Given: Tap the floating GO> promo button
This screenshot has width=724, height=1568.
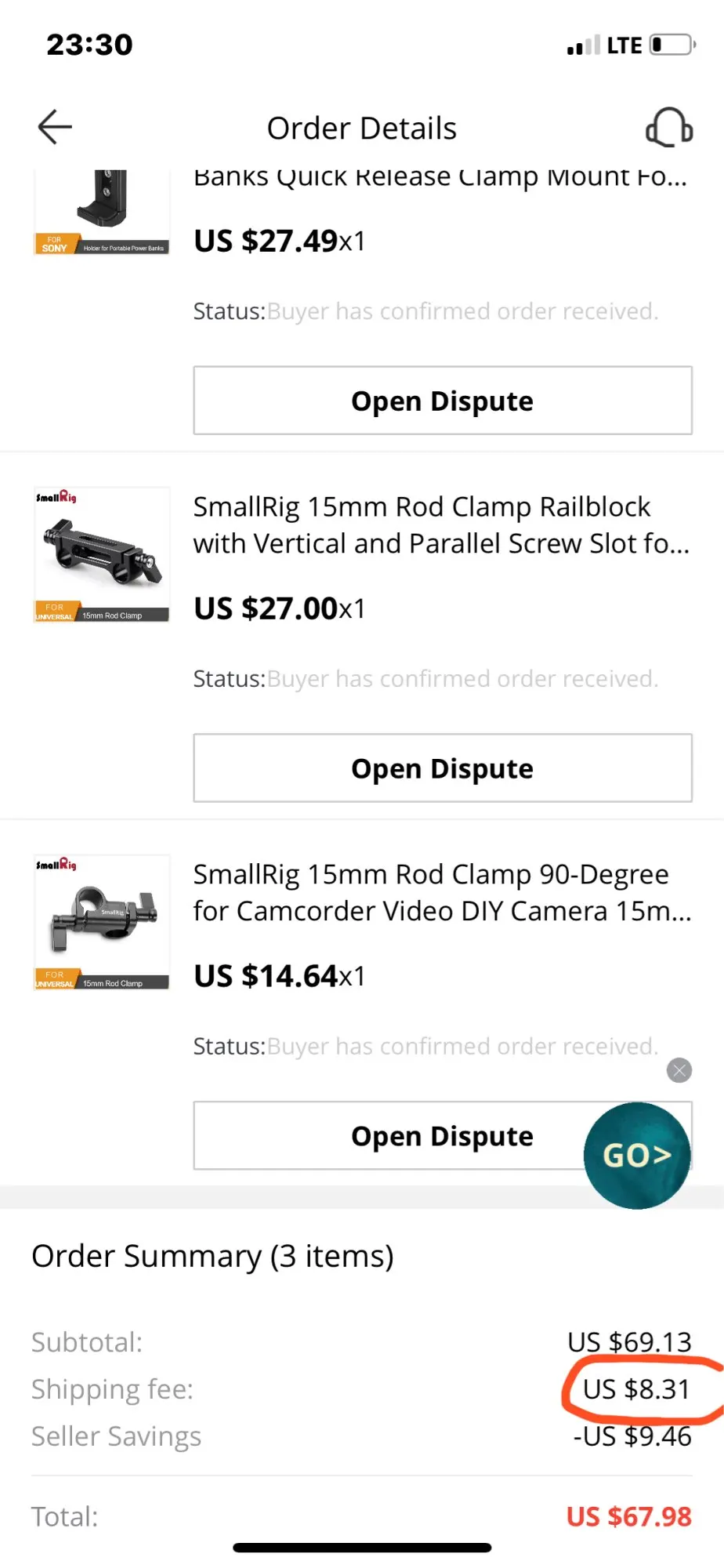Looking at the screenshot, I should pos(637,1156).
